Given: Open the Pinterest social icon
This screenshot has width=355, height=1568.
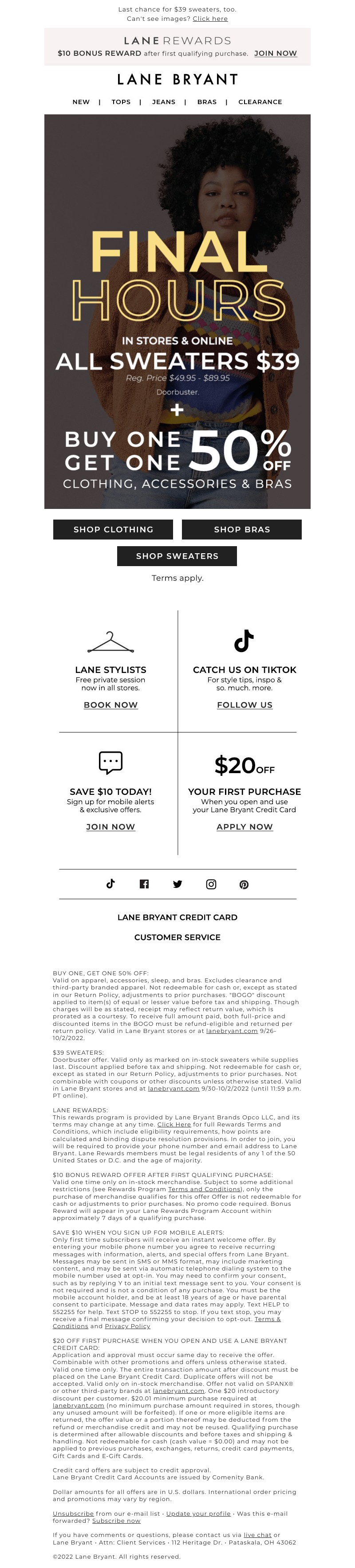Looking at the screenshot, I should 244,884.
